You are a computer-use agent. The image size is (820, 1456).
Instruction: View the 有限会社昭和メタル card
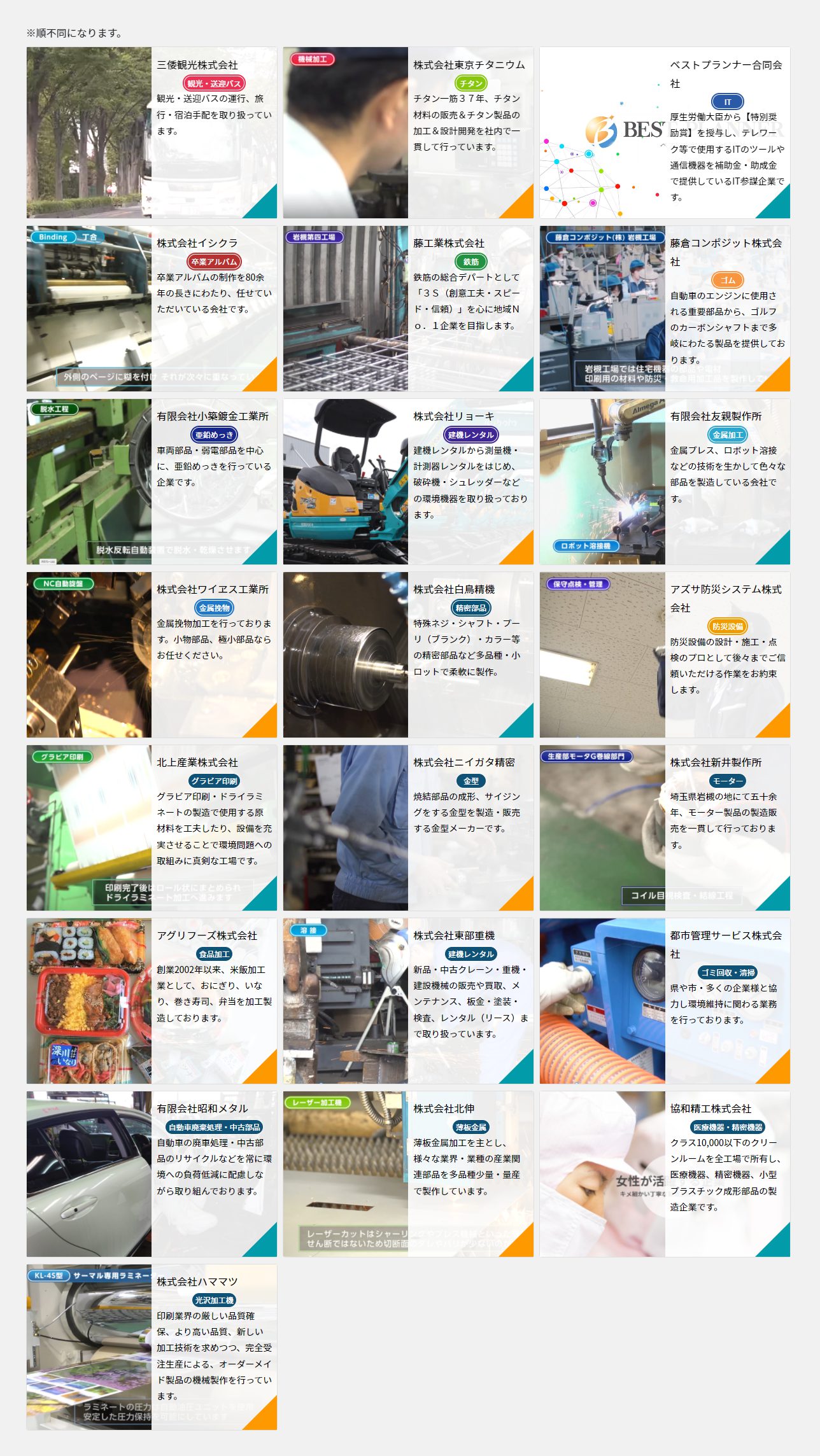[x=152, y=1174]
